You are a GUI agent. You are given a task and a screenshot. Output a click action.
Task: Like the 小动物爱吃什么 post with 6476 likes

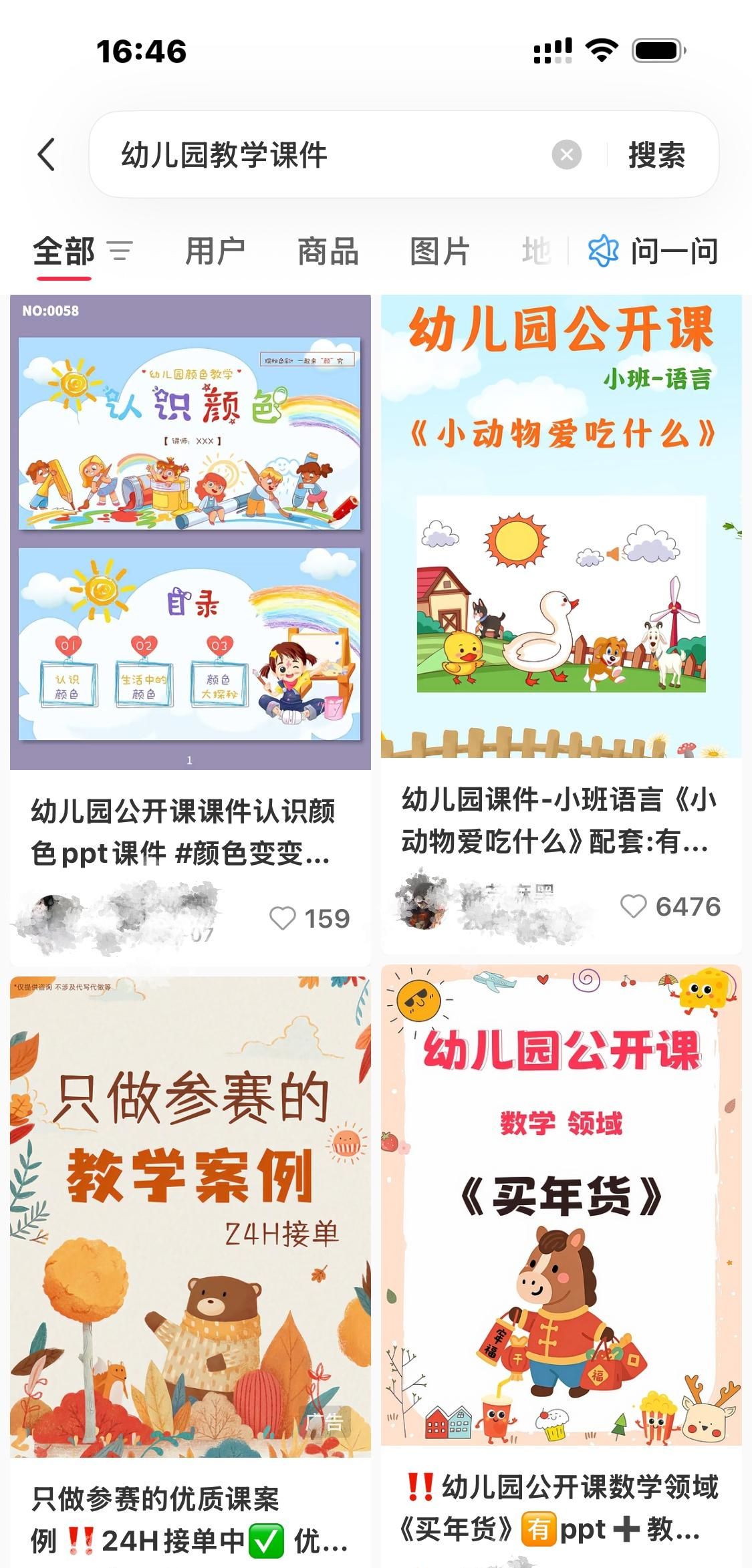(633, 906)
